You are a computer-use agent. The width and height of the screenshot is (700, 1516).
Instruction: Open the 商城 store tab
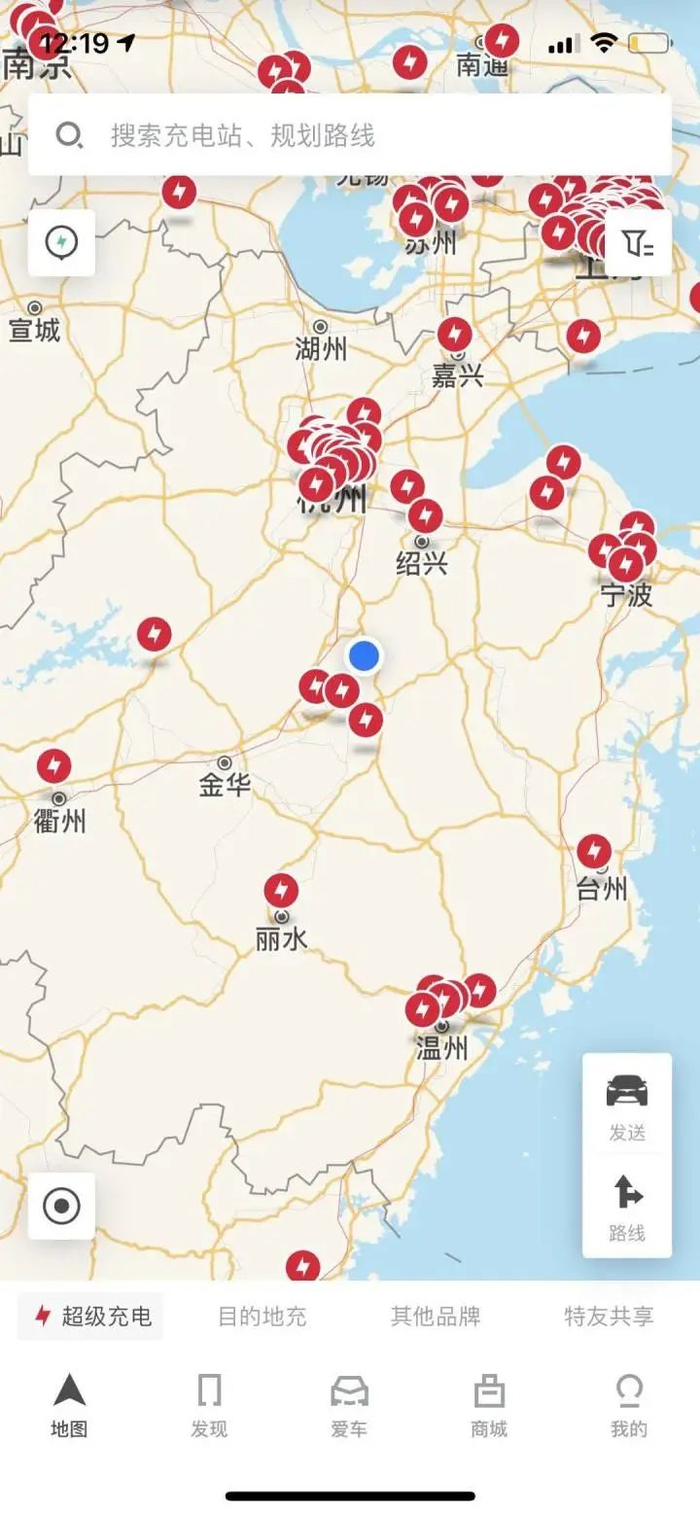click(489, 1406)
